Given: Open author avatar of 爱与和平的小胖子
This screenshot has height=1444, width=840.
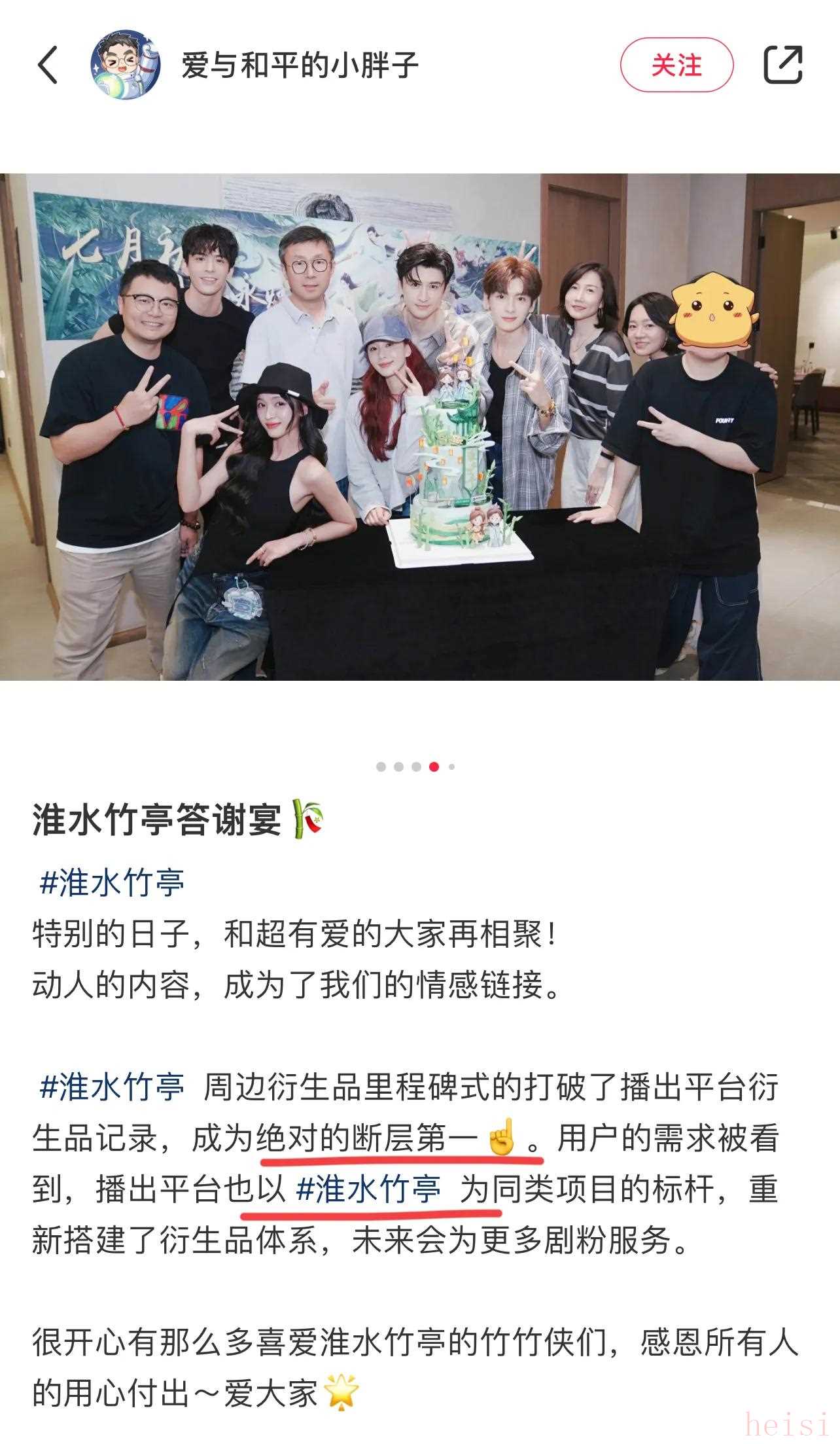Looking at the screenshot, I should (x=126, y=64).
